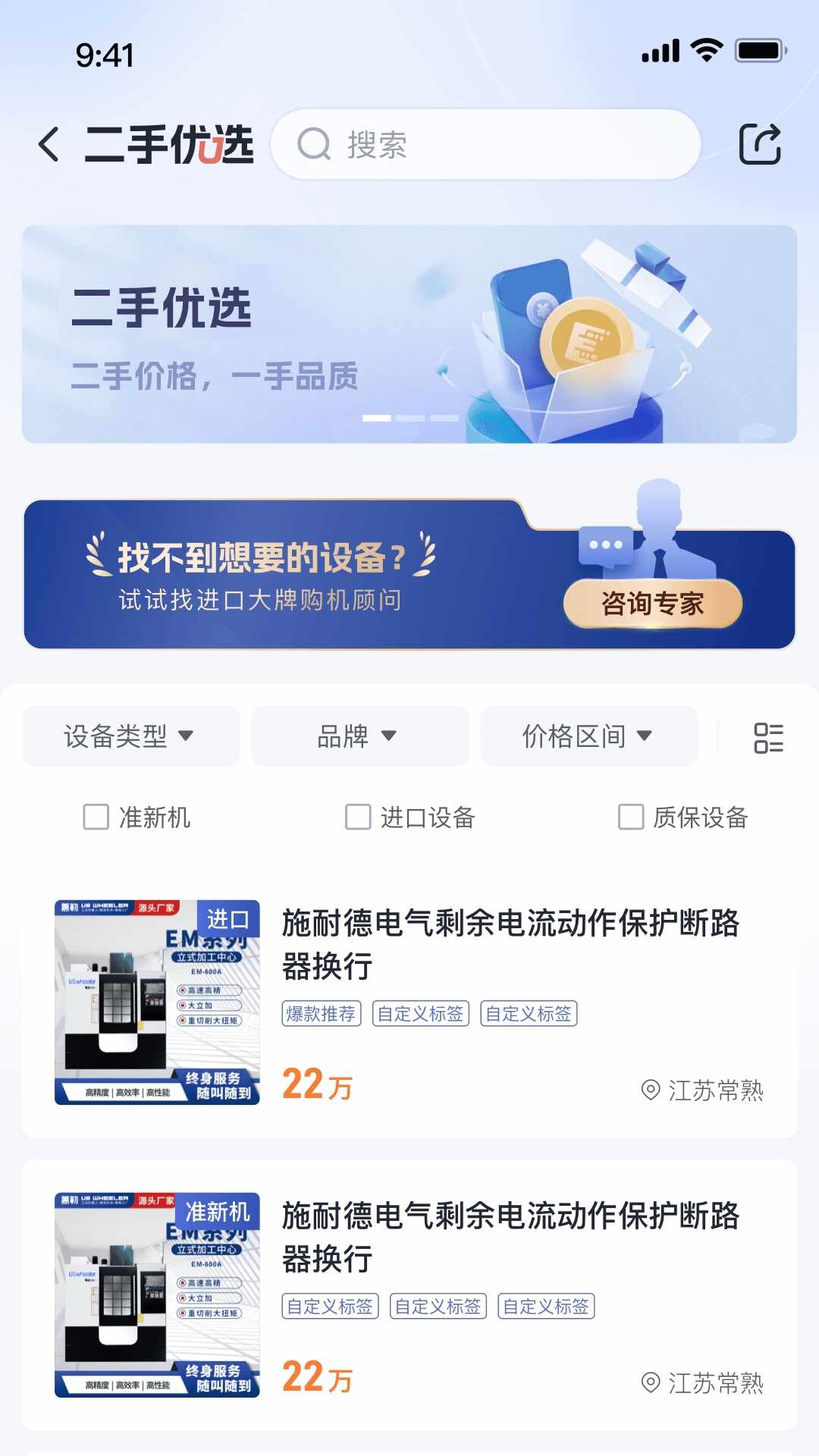Screen dimensions: 819x1456
Task: Expand the 设备类型 dropdown
Action: click(130, 736)
